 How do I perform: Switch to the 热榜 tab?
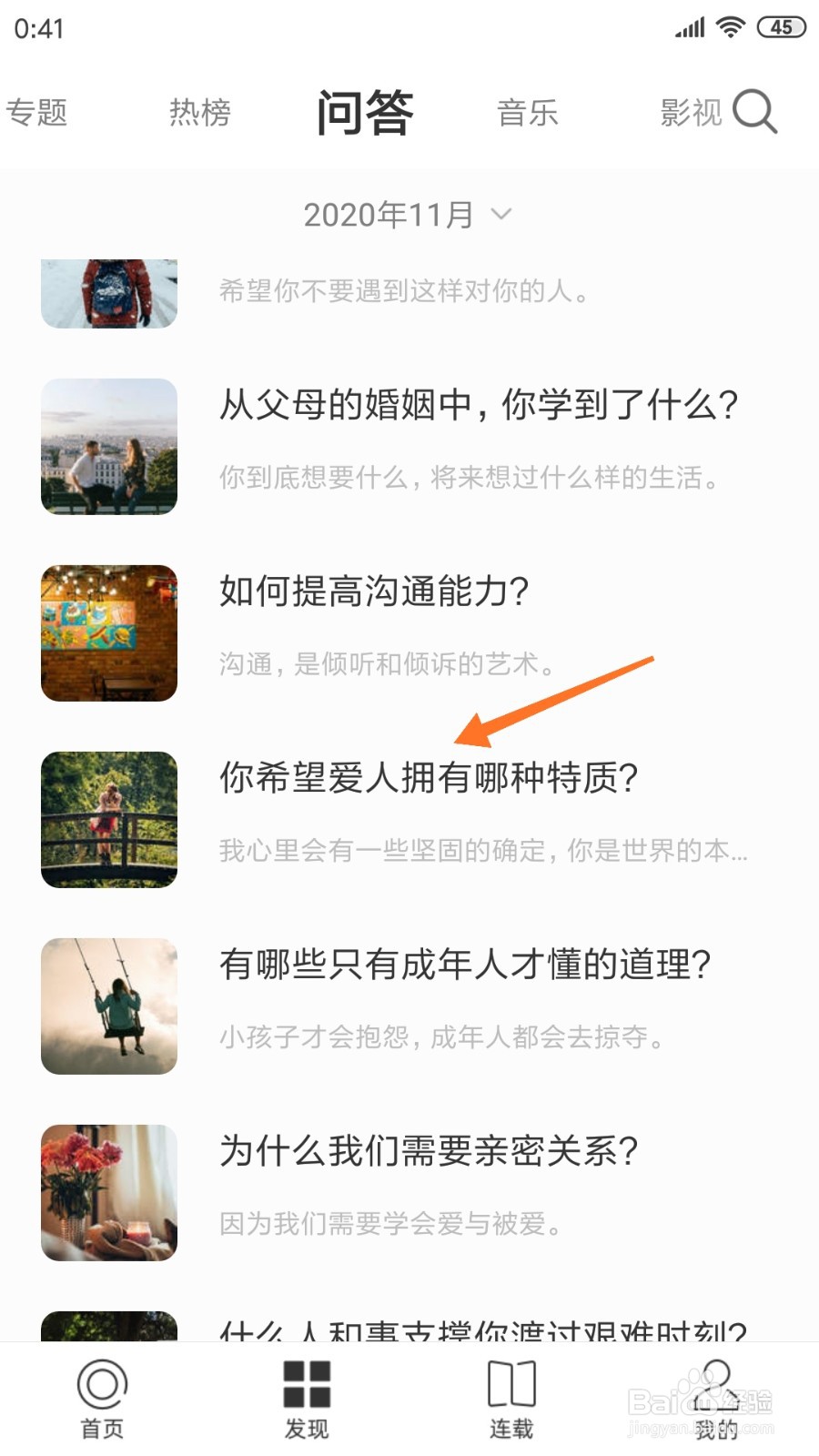pyautogui.click(x=200, y=113)
